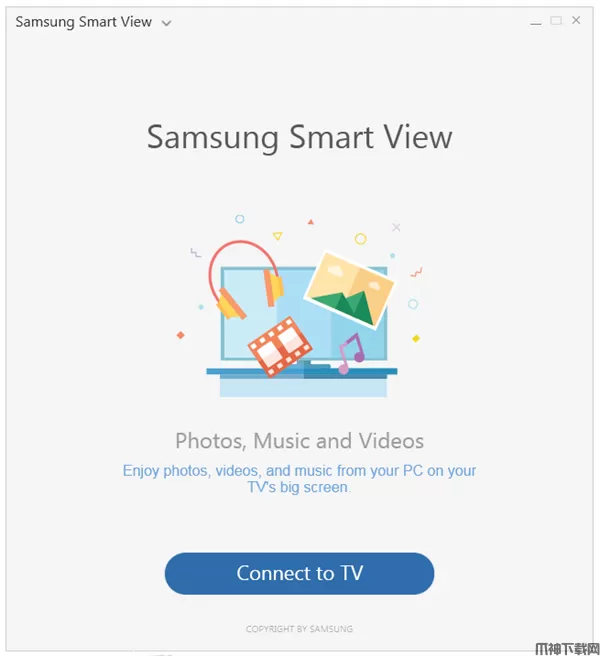This screenshot has width=600, height=656.
Task: Maximize the Smart View window
Action: pos(556,20)
